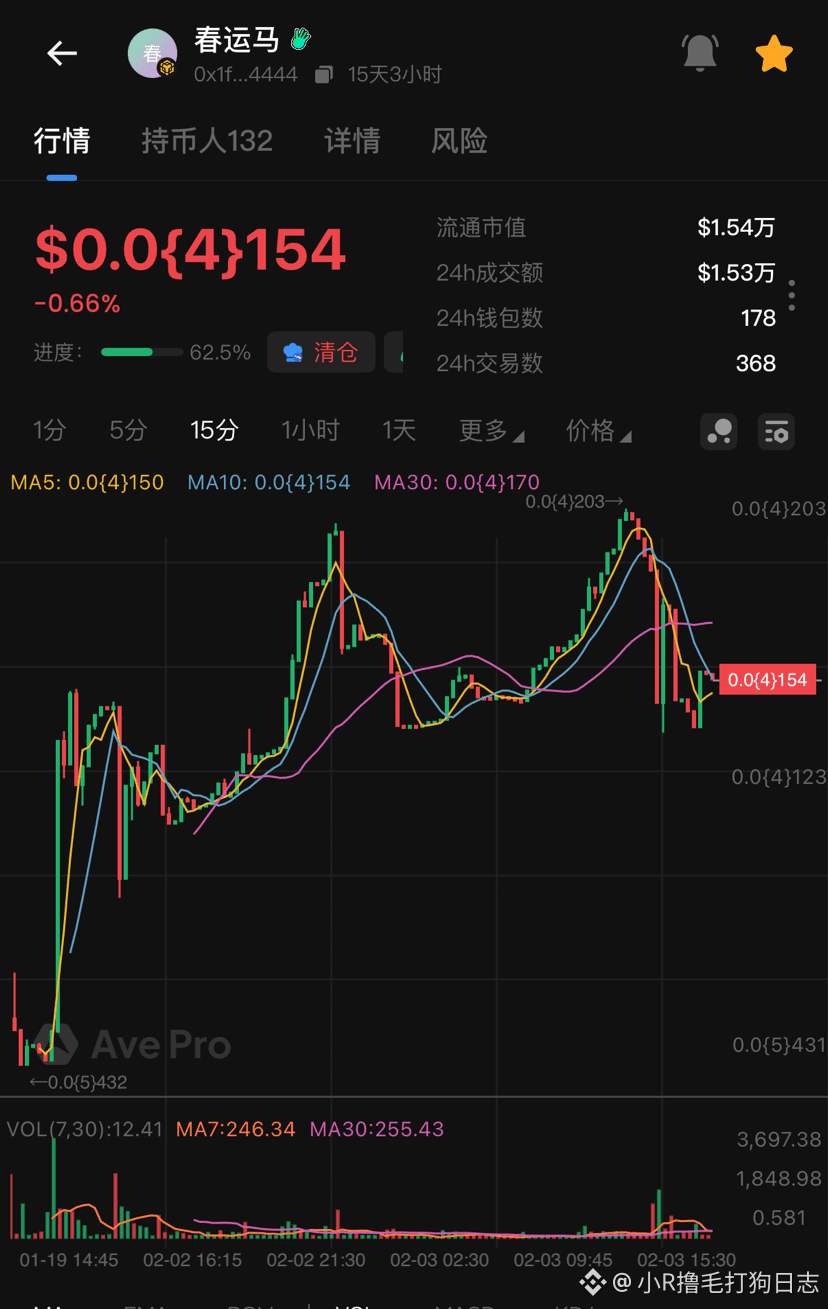Go back using the arrow
The height and width of the screenshot is (1309, 828).
pyautogui.click(x=62, y=53)
